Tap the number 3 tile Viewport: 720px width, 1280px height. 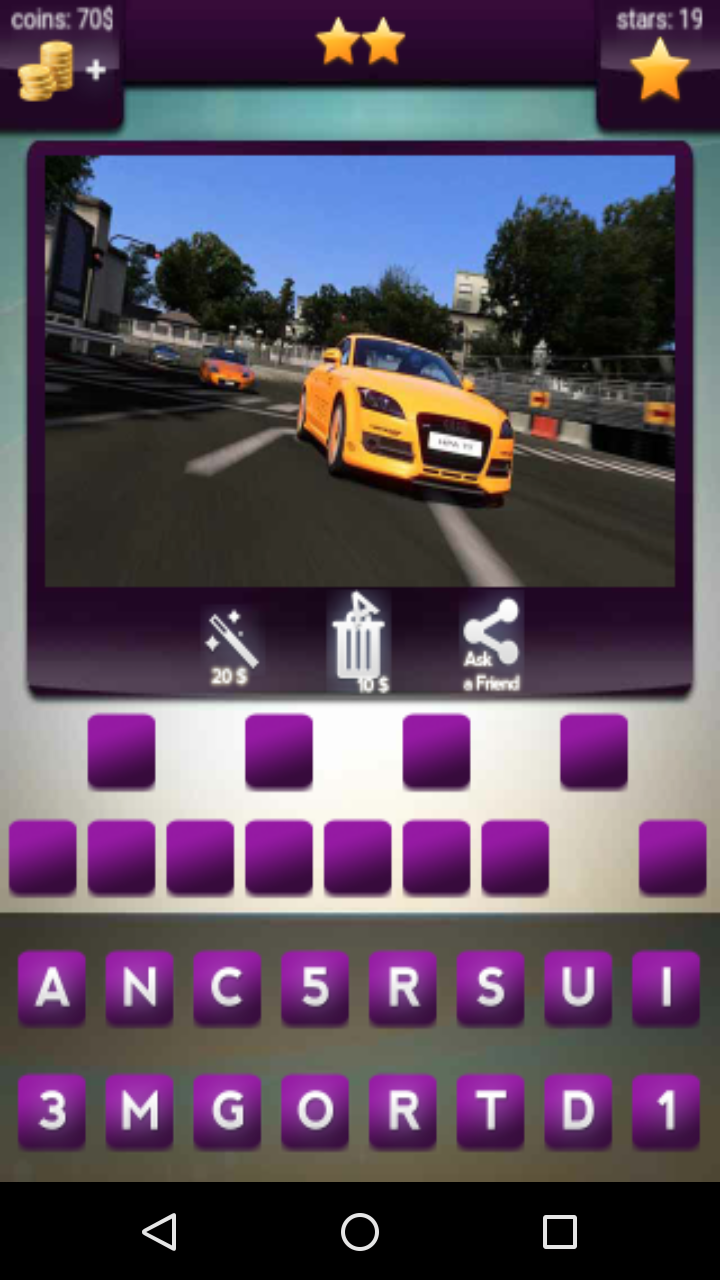tap(52, 1111)
